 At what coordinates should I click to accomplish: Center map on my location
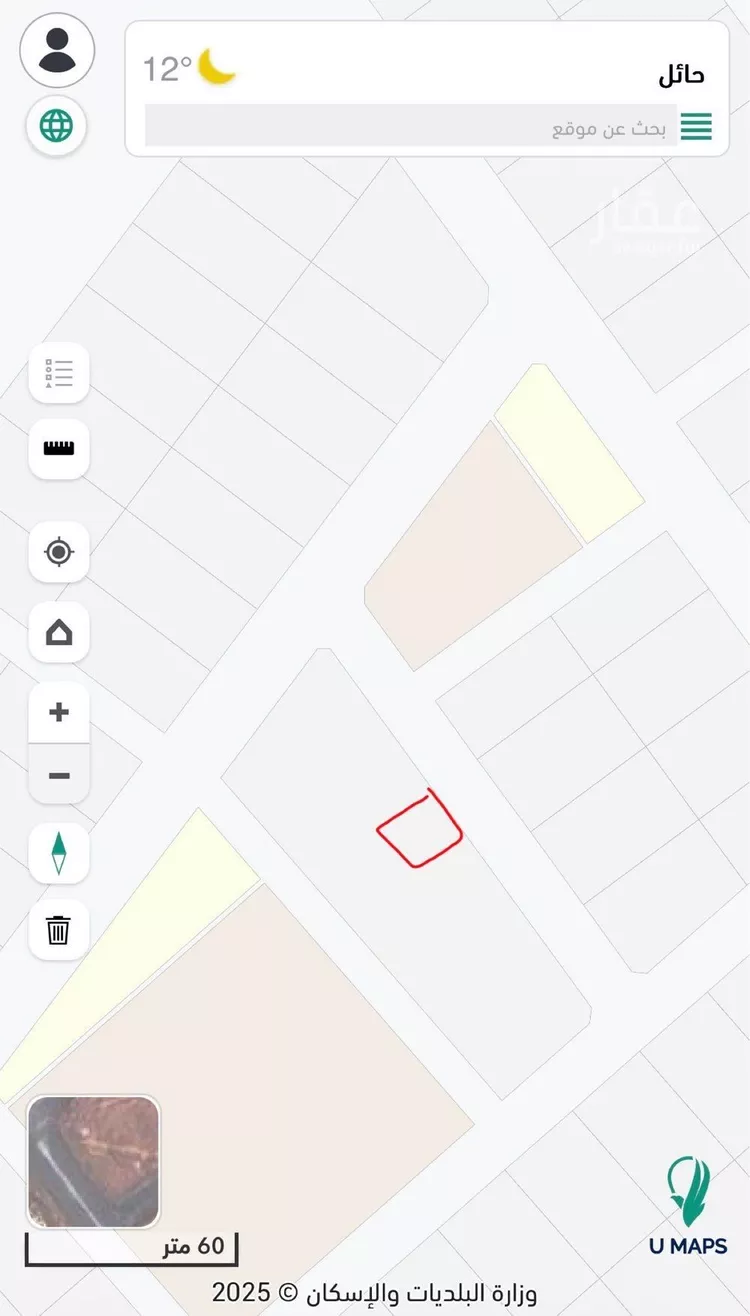tap(59, 552)
